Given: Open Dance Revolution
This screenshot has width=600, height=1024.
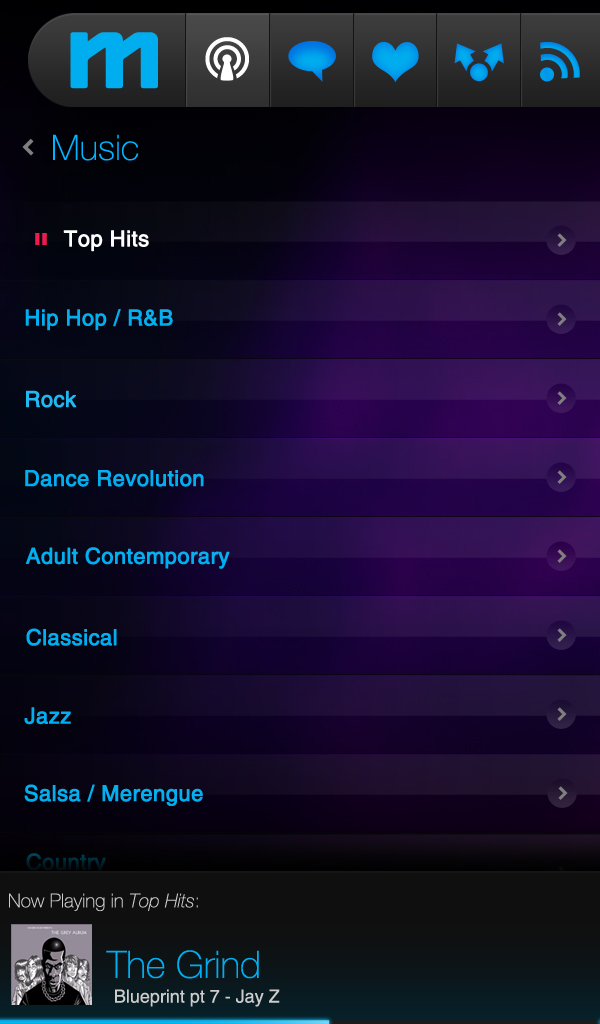Looking at the screenshot, I should pos(114,478).
